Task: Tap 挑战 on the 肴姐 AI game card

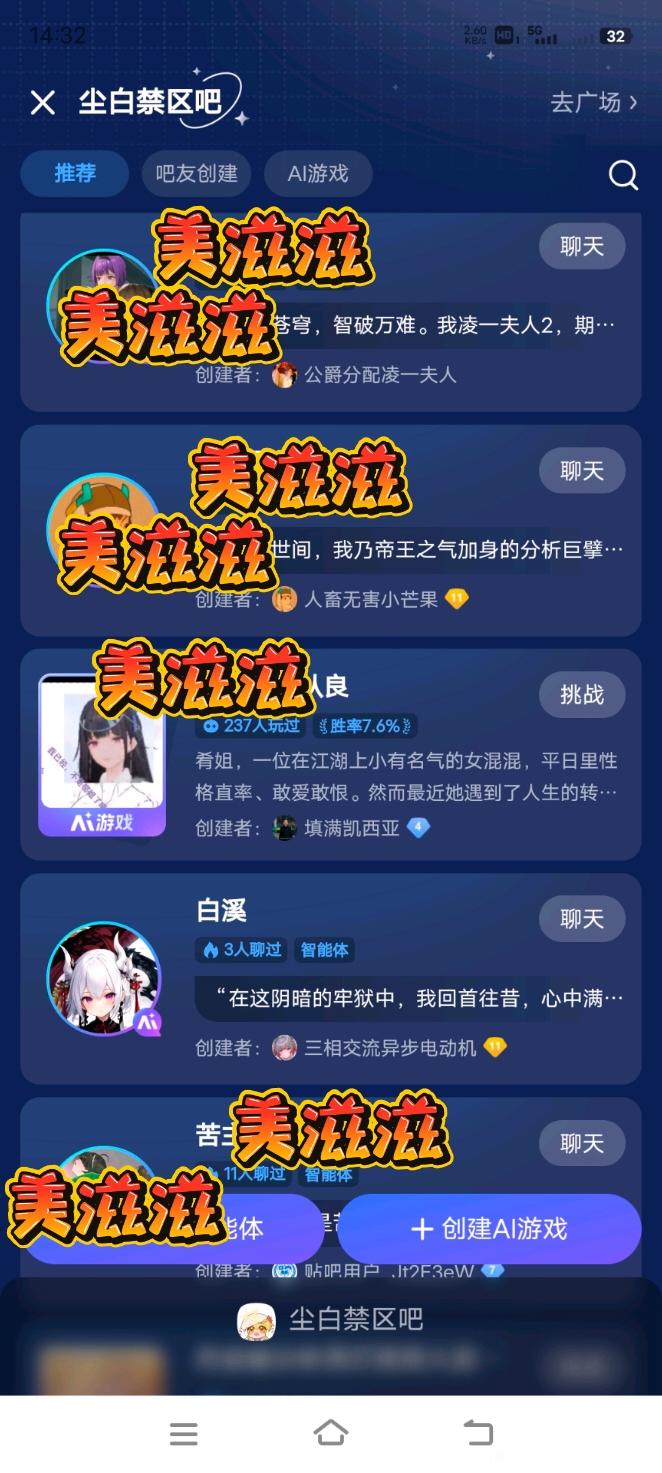Action: (x=582, y=694)
